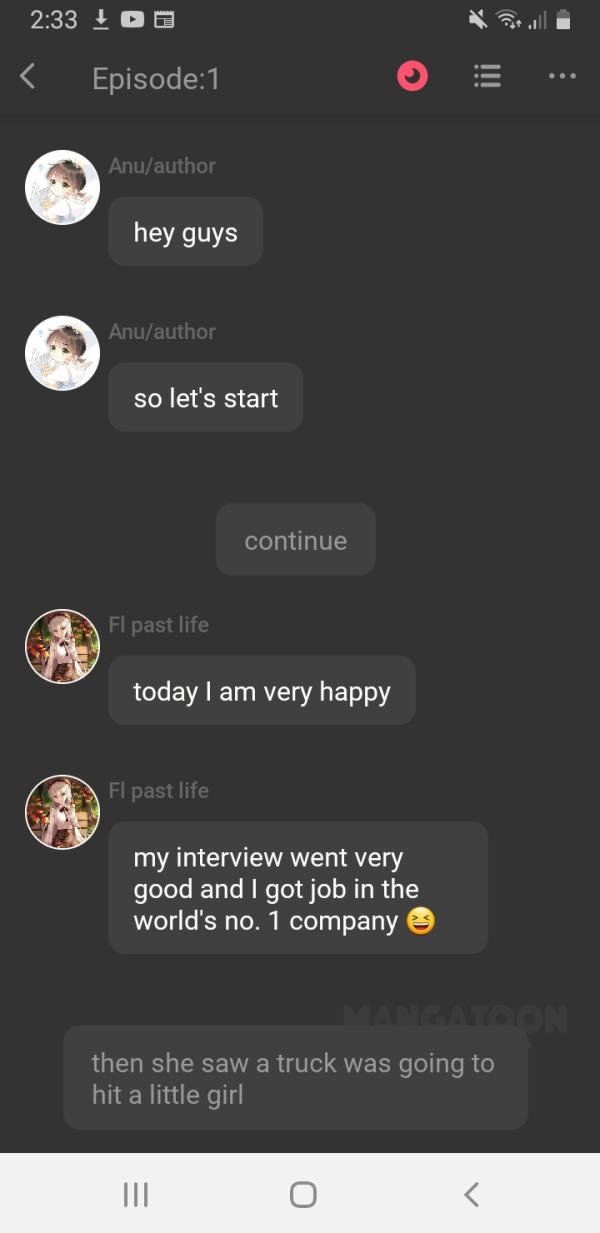Tap the continue button

[x=296, y=540]
